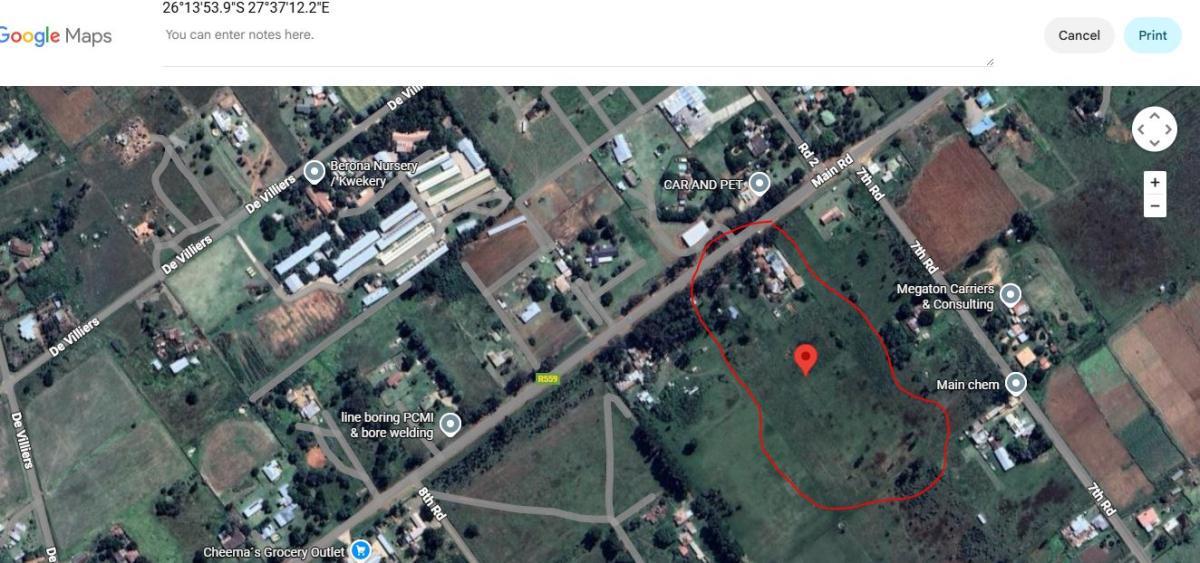Select the CAR AND PET place marker
Viewport: 1200px width, 563px height.
(760, 183)
